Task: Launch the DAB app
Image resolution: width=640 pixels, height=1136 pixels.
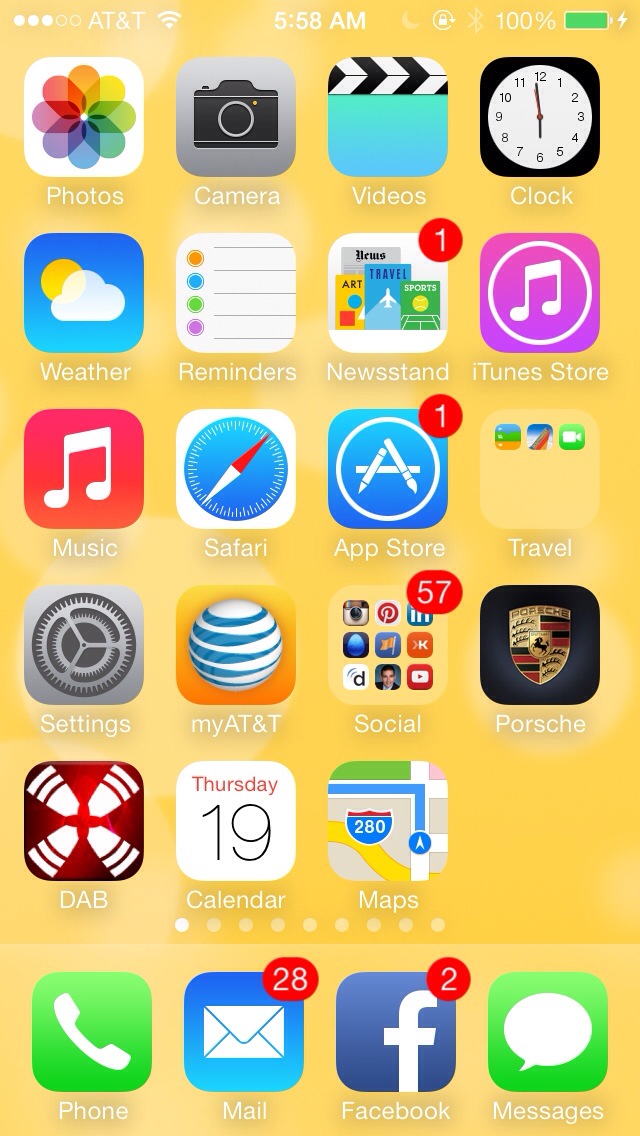Action: point(84,821)
